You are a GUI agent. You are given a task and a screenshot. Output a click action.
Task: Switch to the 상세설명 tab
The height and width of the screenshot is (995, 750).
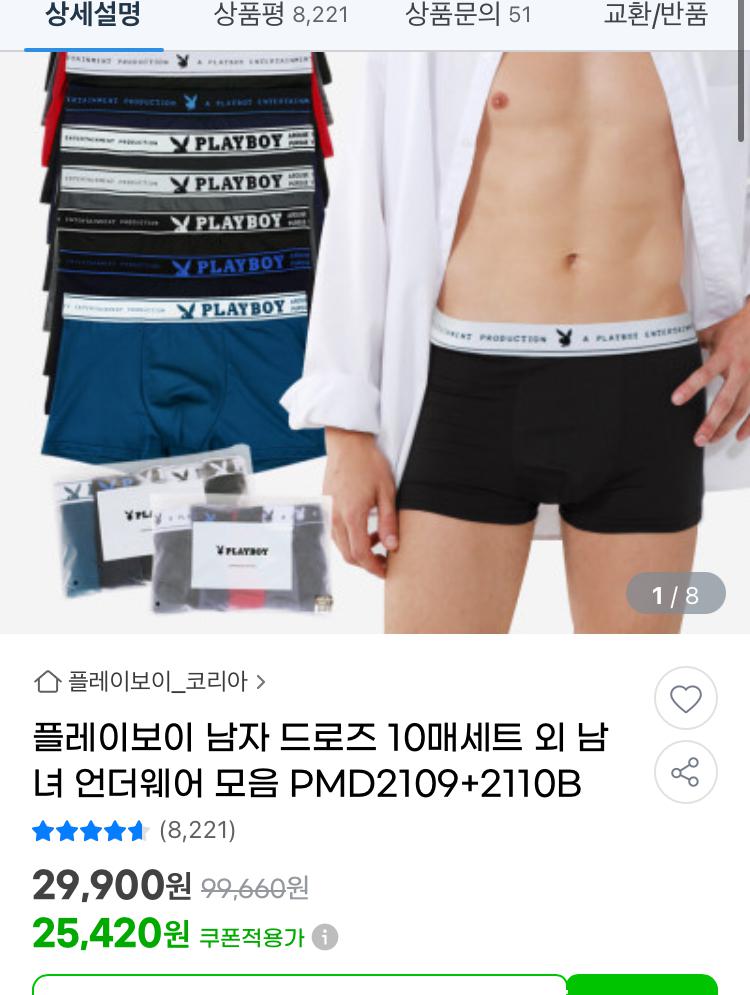(x=93, y=16)
